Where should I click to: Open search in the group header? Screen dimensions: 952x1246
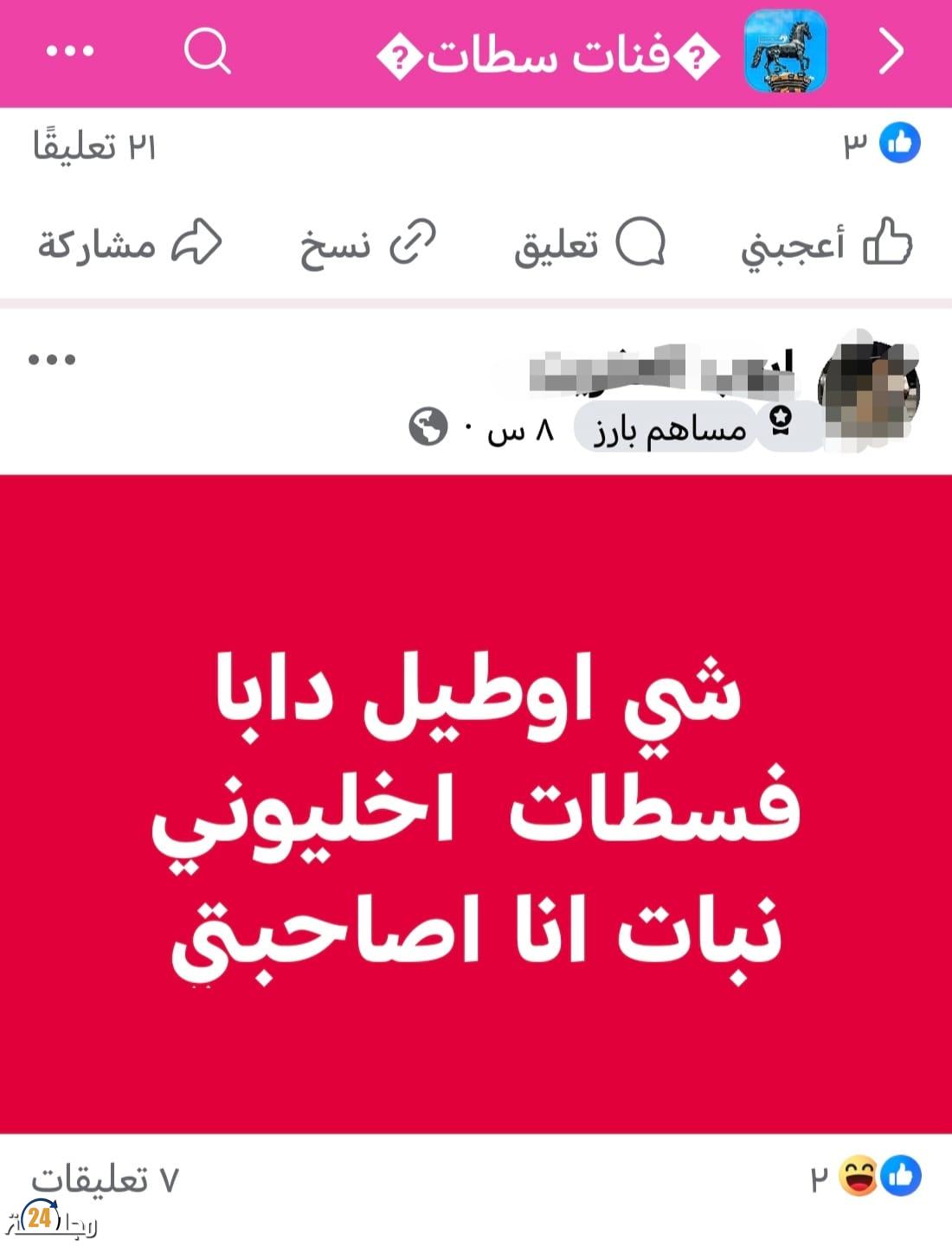208,52
